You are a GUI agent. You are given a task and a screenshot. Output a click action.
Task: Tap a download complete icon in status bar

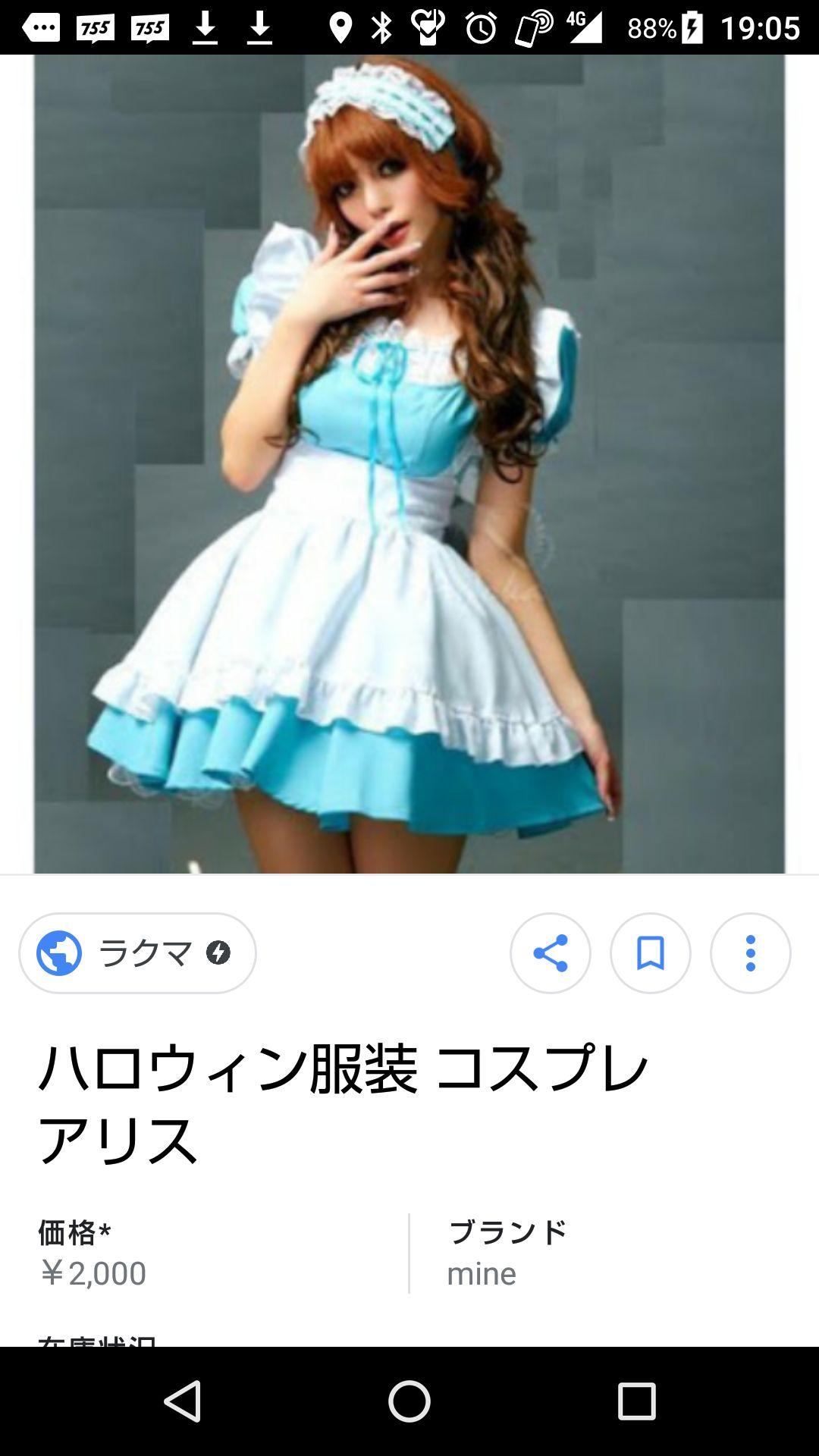coord(206,25)
